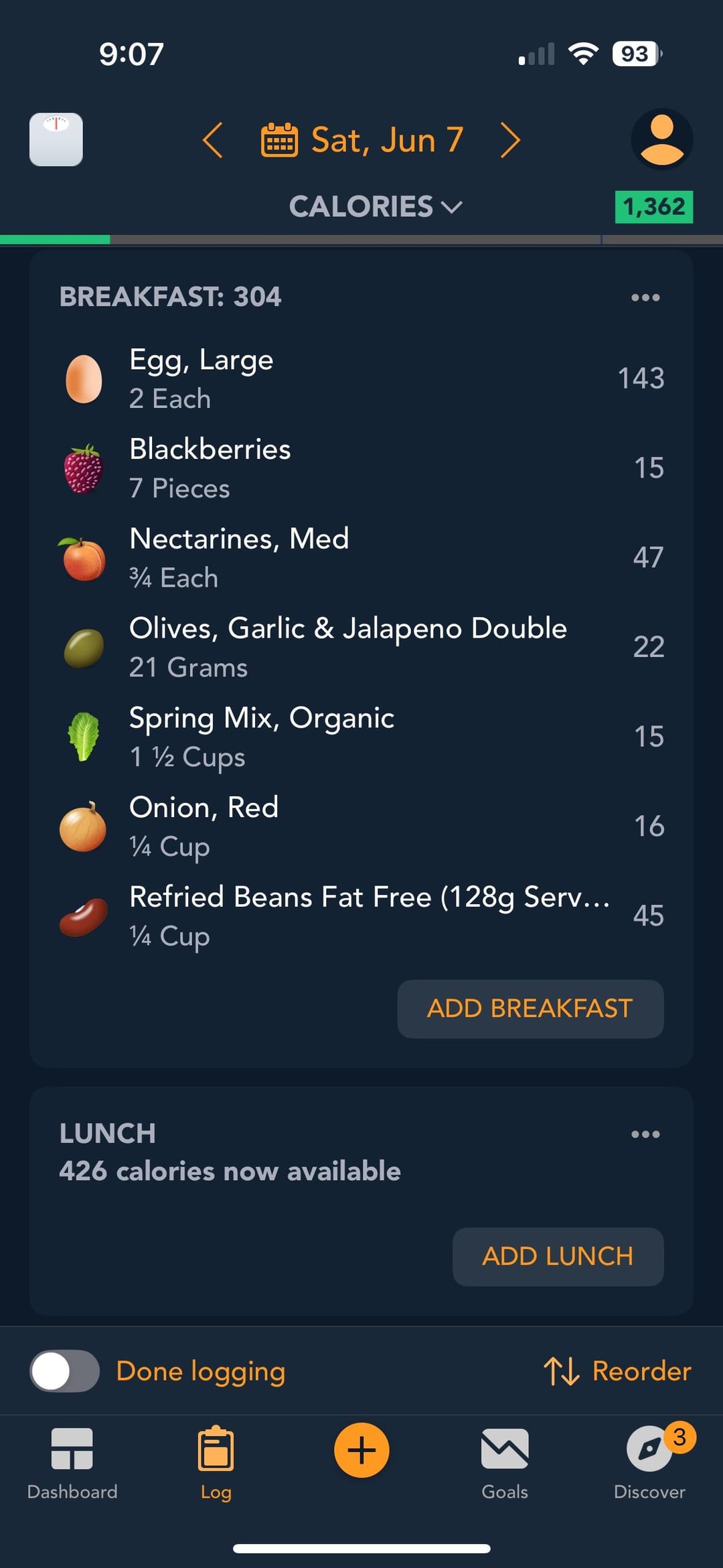Open the date picker for Sat, Jun 7
This screenshot has width=723, height=1568.
point(362,140)
